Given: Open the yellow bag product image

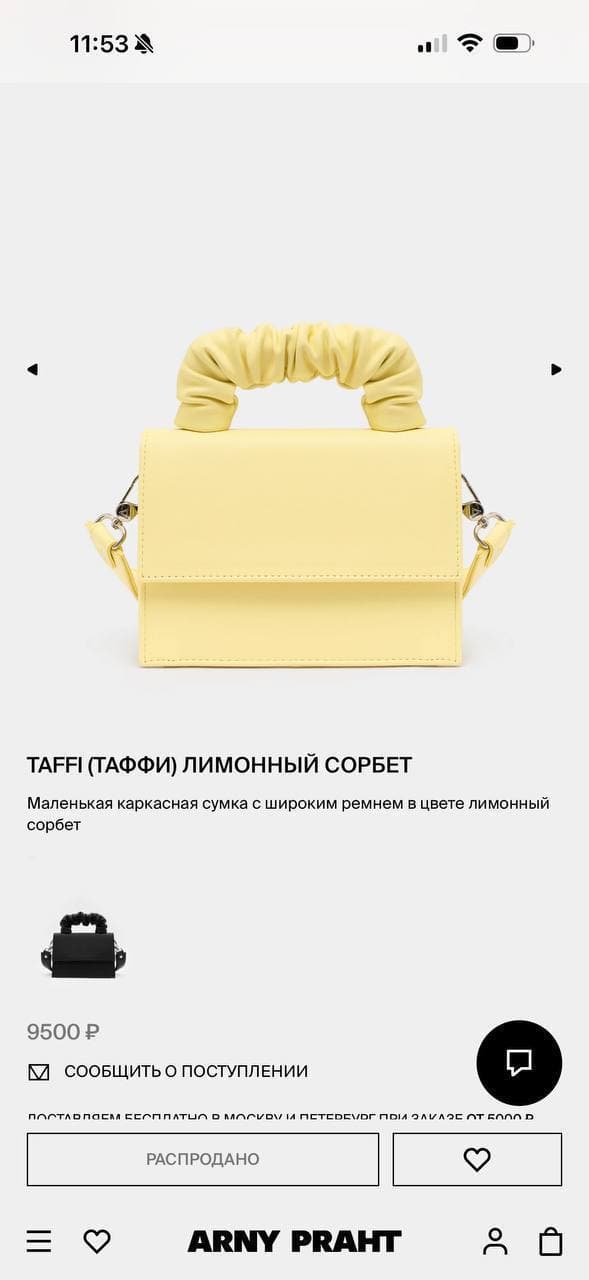Looking at the screenshot, I should [299, 494].
